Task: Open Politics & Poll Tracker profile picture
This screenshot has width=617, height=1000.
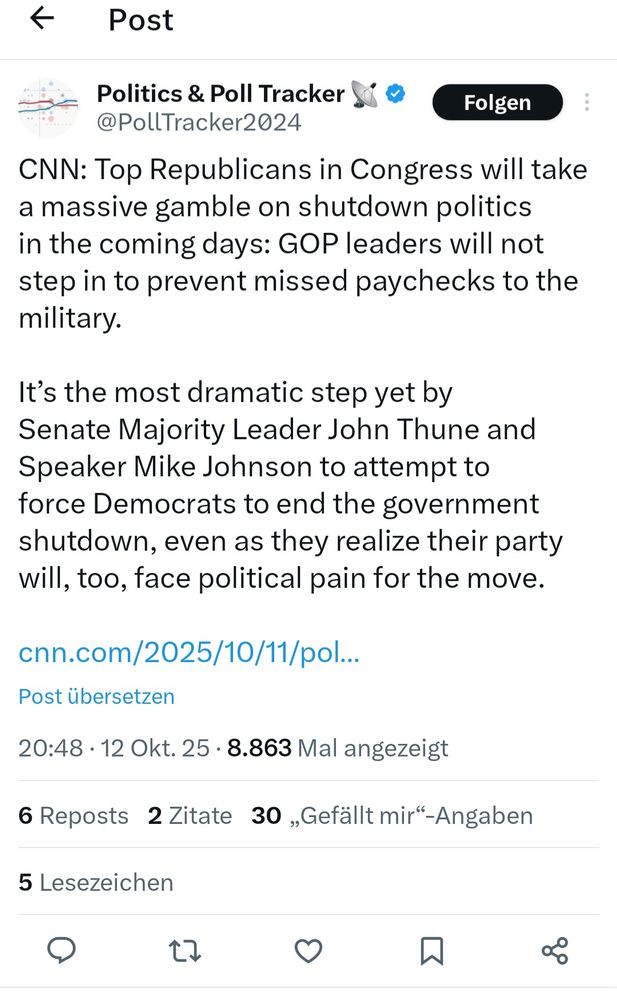Action: click(48, 107)
